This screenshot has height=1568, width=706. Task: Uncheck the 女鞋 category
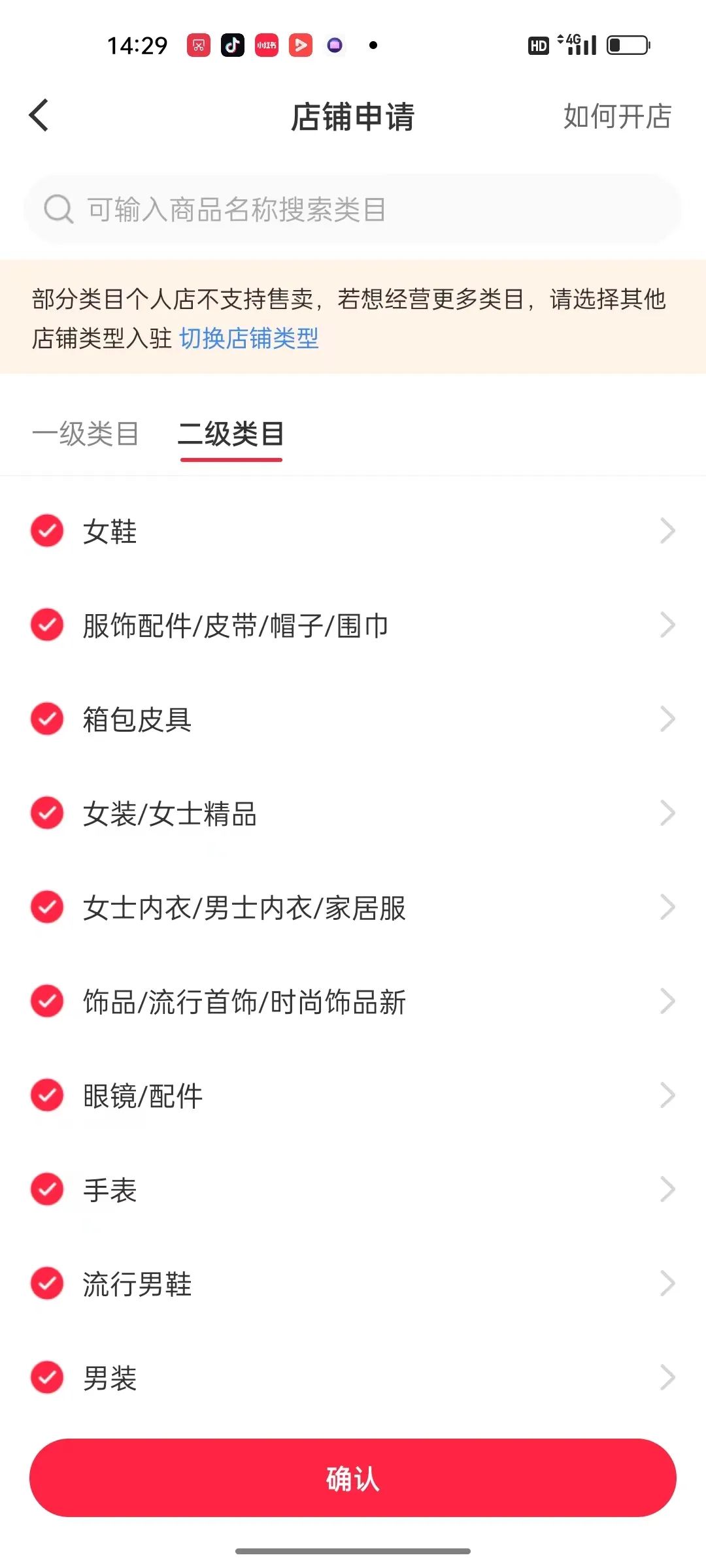[46, 531]
